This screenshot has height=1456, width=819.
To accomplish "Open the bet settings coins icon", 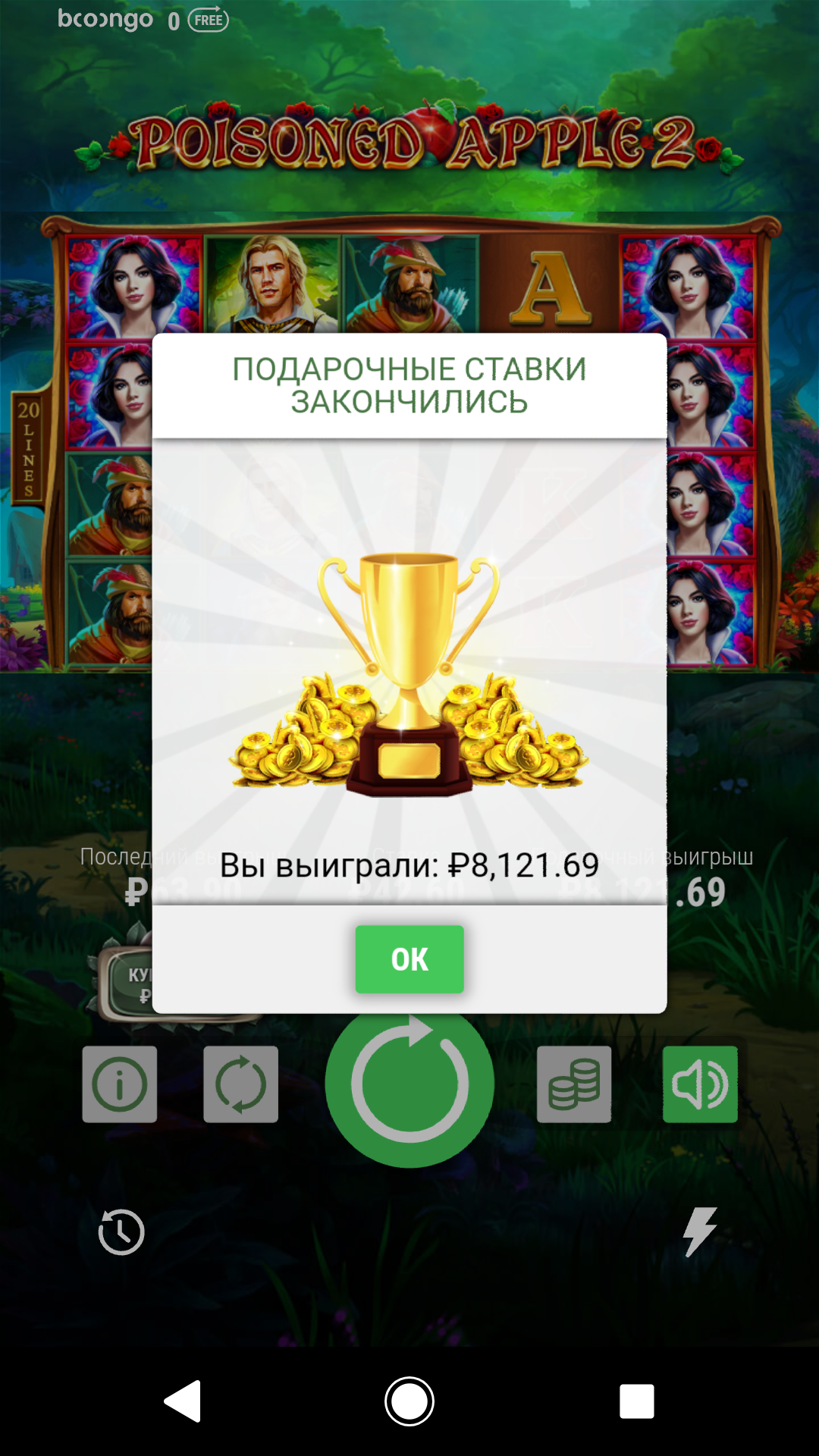I will pyautogui.click(x=574, y=1084).
